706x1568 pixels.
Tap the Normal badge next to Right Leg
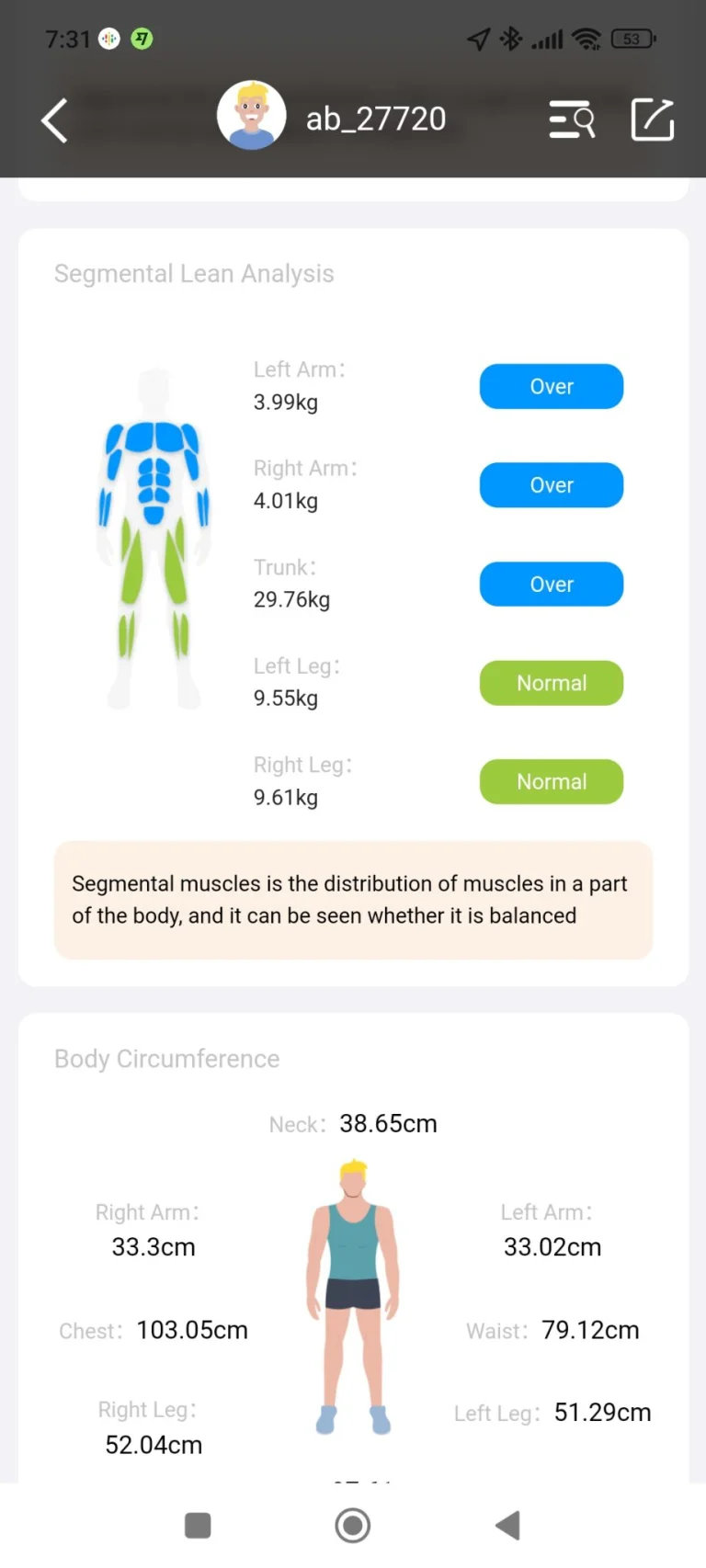click(x=552, y=781)
